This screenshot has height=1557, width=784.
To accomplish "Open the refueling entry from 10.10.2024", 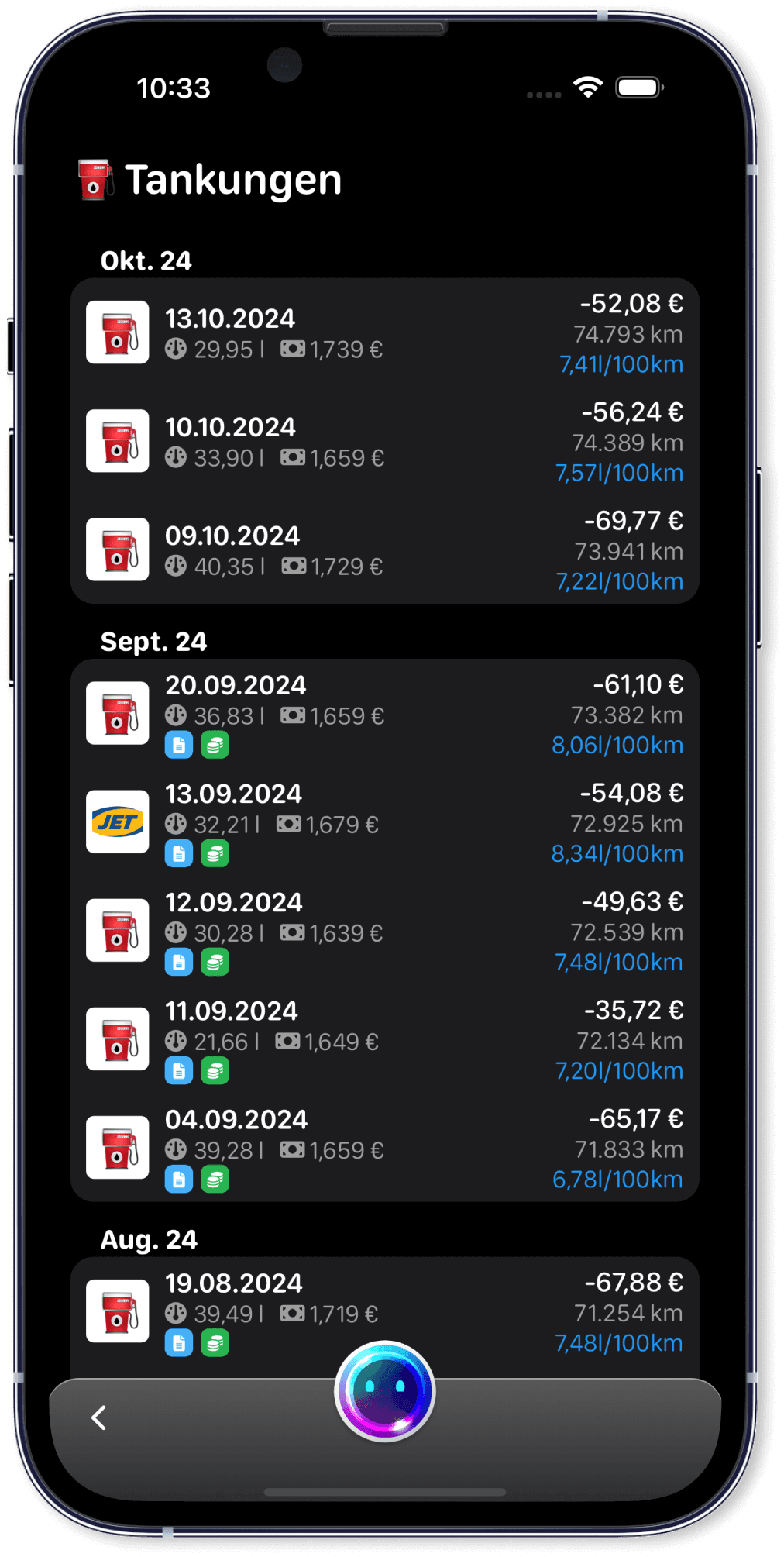I will (384, 442).
